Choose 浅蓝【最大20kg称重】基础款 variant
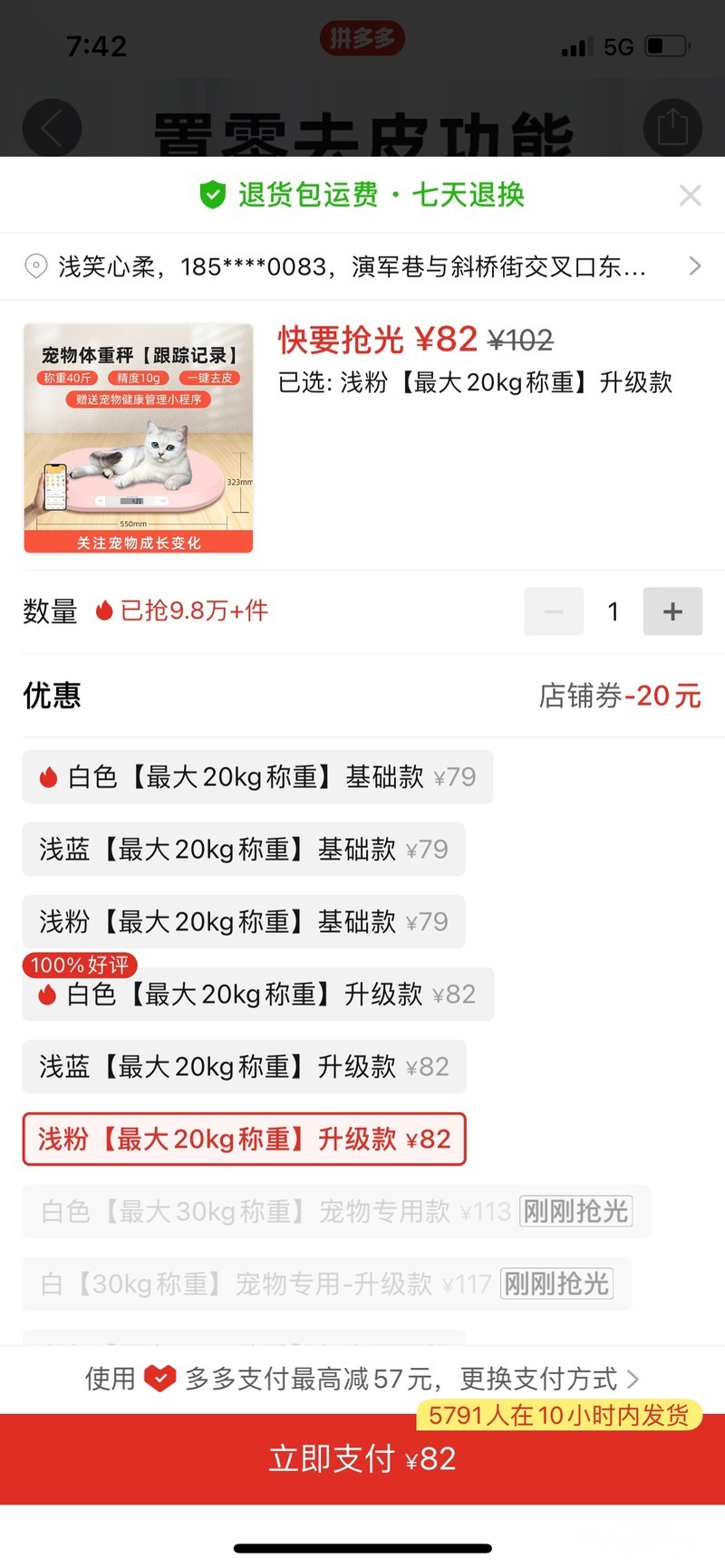725x1568 pixels. (x=243, y=849)
